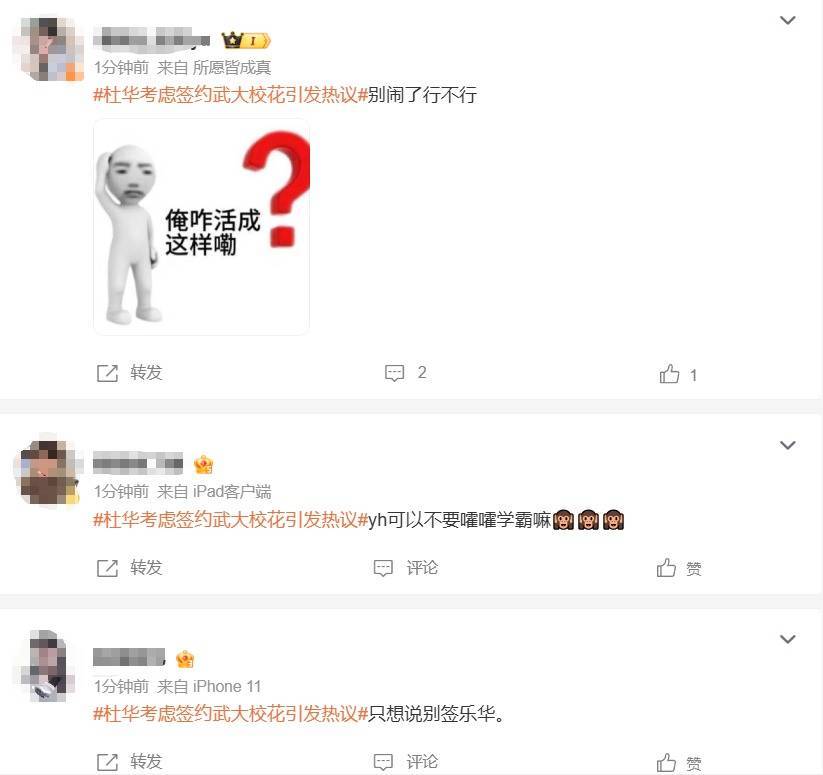Image resolution: width=823 pixels, height=775 pixels.
Task: View the avatar of the iPhone 11 poster
Action: tap(47, 664)
